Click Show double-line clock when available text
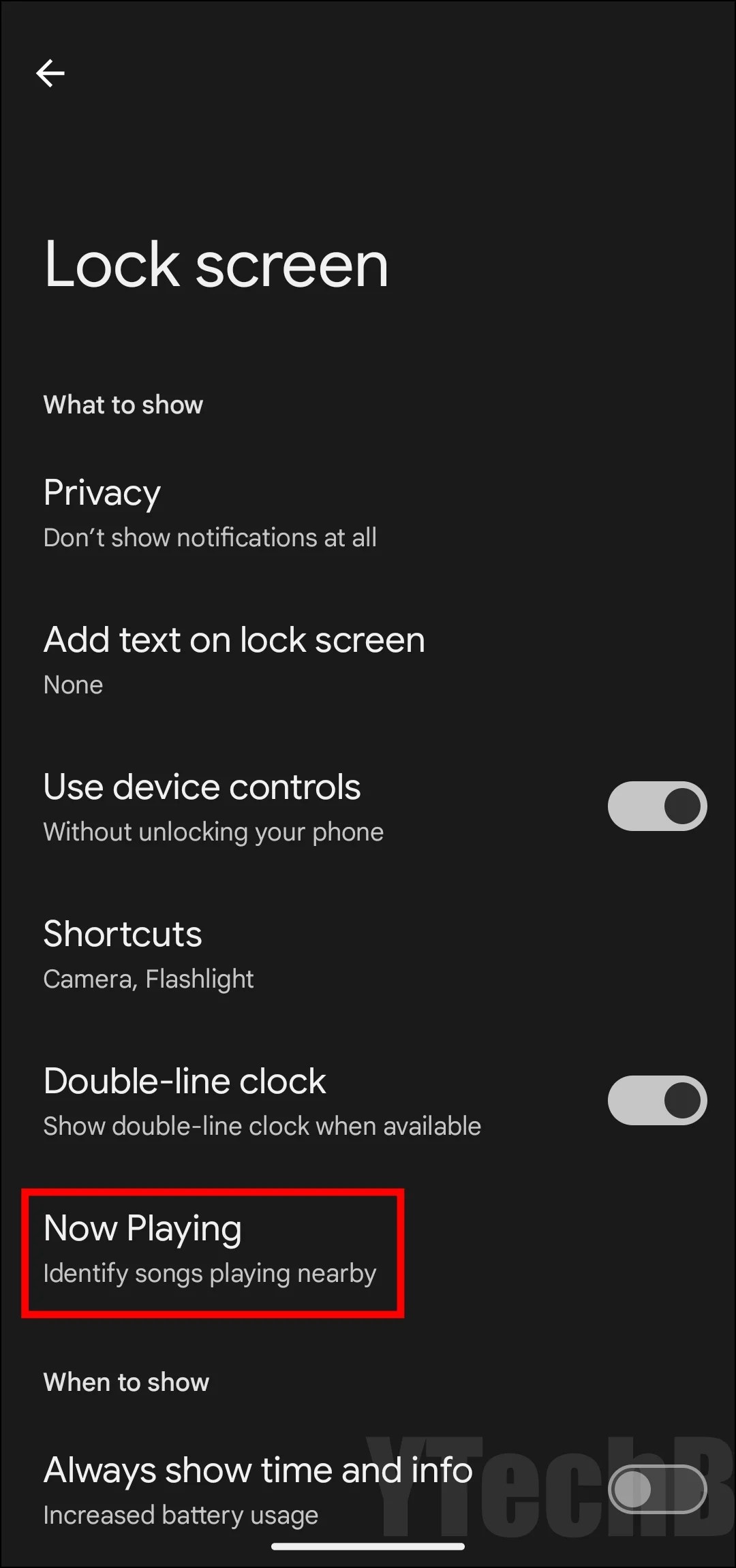Image resolution: width=736 pixels, height=1568 pixels. 262,1125
